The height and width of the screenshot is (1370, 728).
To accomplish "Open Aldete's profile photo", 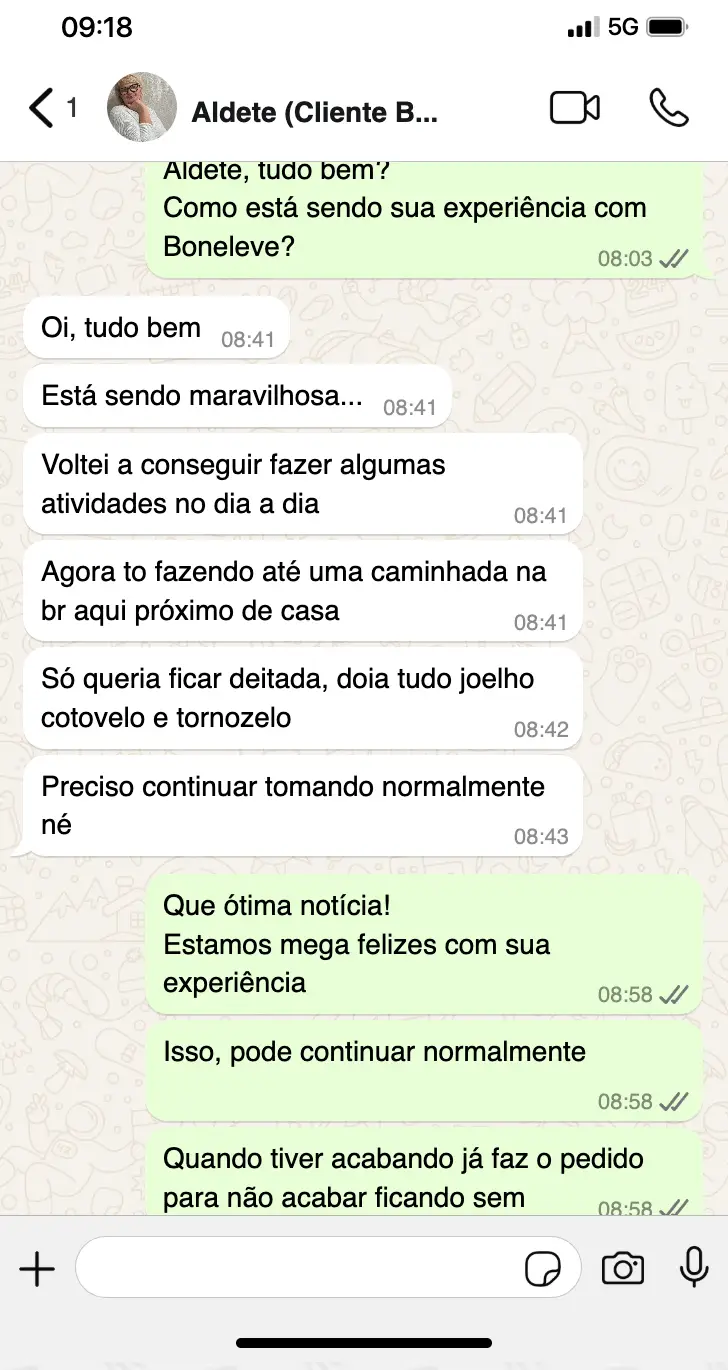I will (142, 108).
